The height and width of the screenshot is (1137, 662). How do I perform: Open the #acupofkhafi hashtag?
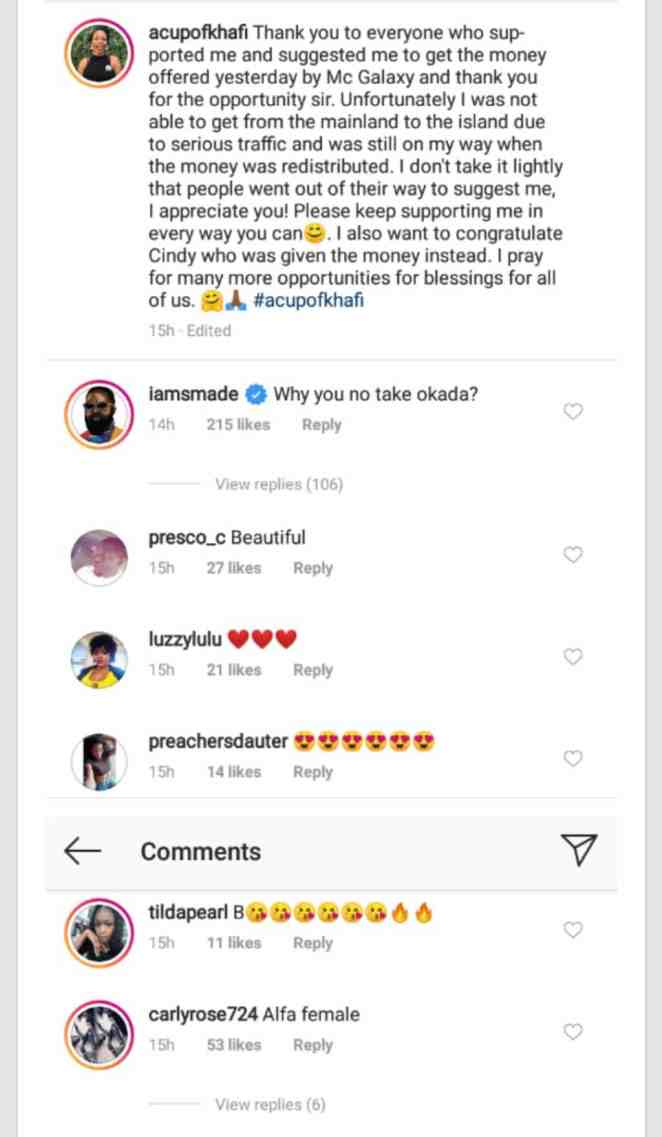[309, 301]
